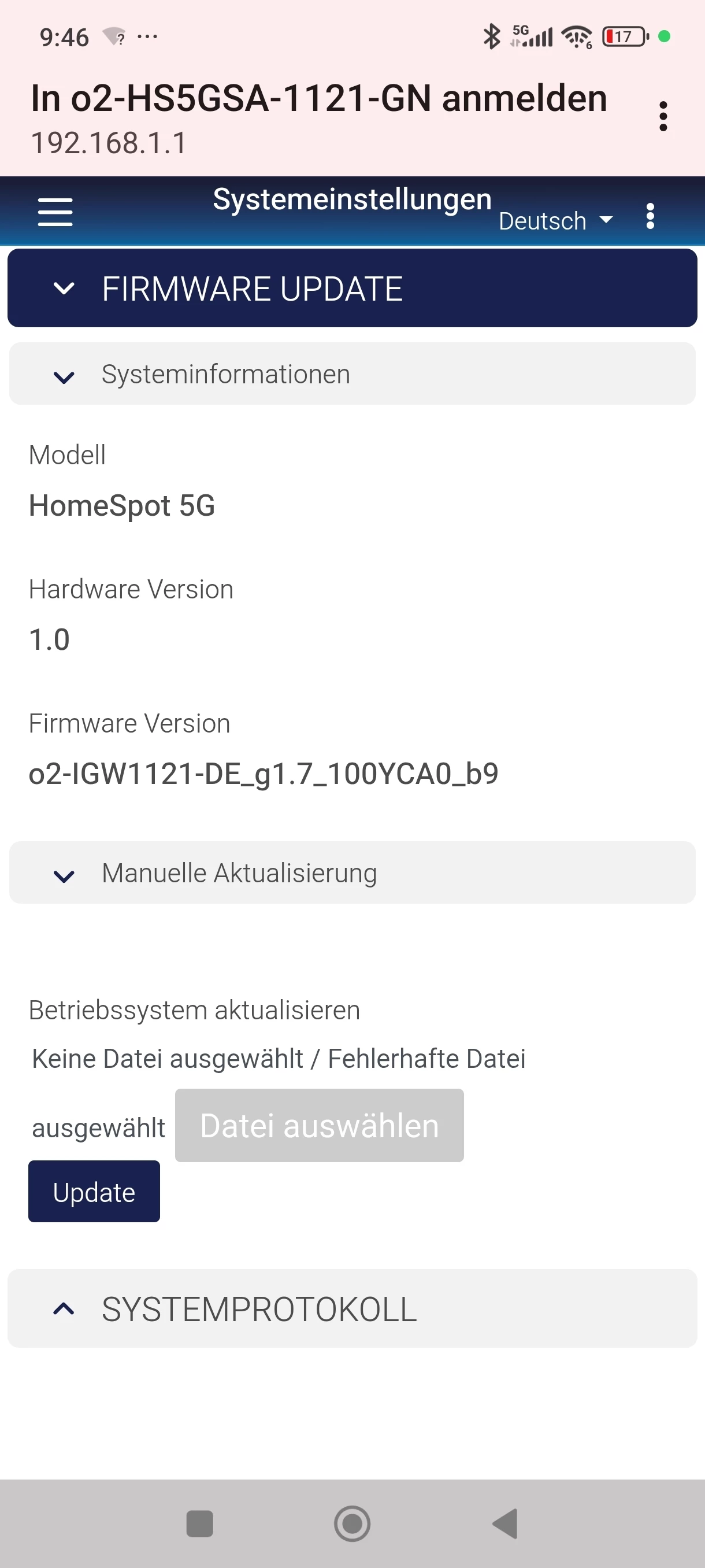
Task: Open the router page overflow menu
Action: coord(650,217)
